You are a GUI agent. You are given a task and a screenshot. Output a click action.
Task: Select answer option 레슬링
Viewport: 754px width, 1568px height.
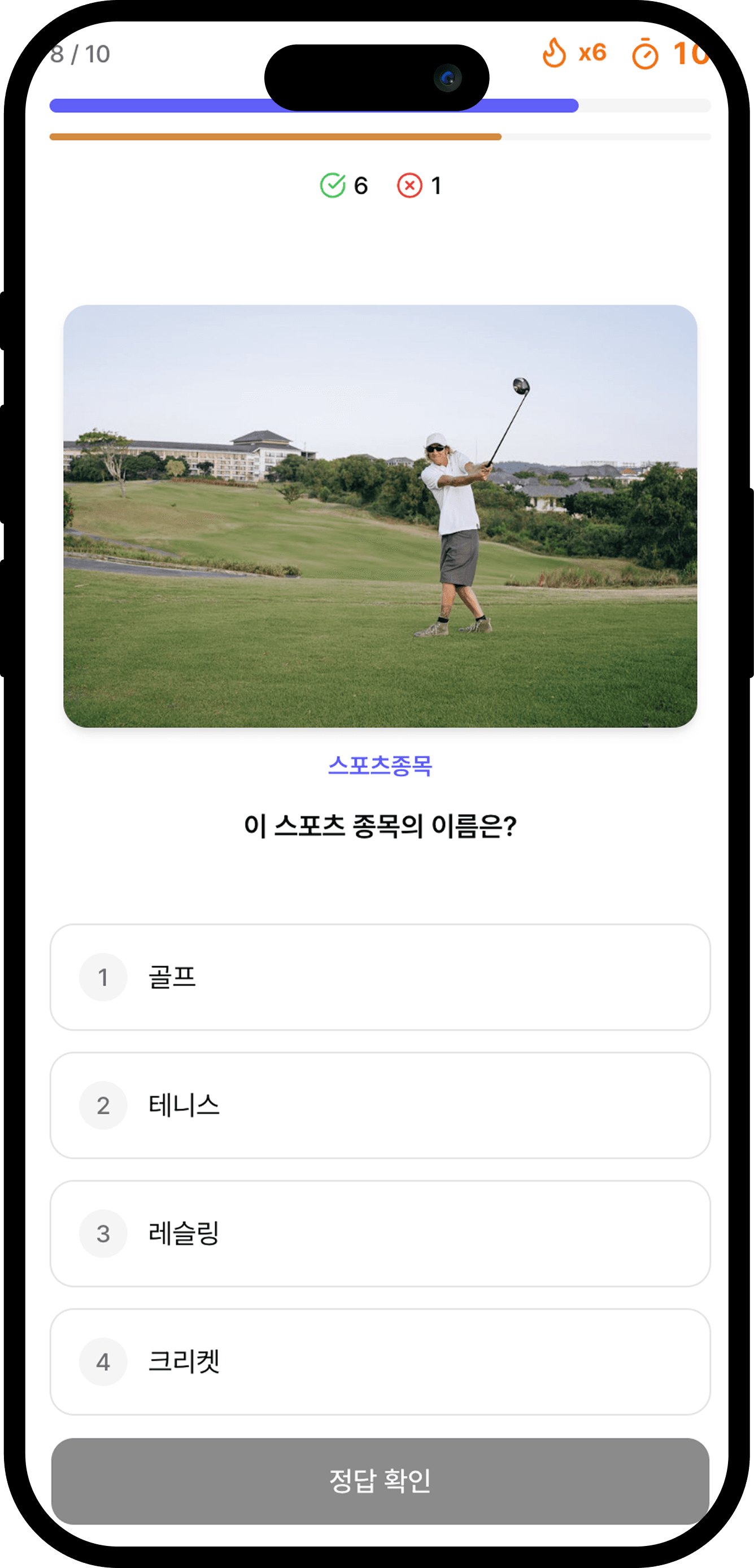coord(377,1234)
